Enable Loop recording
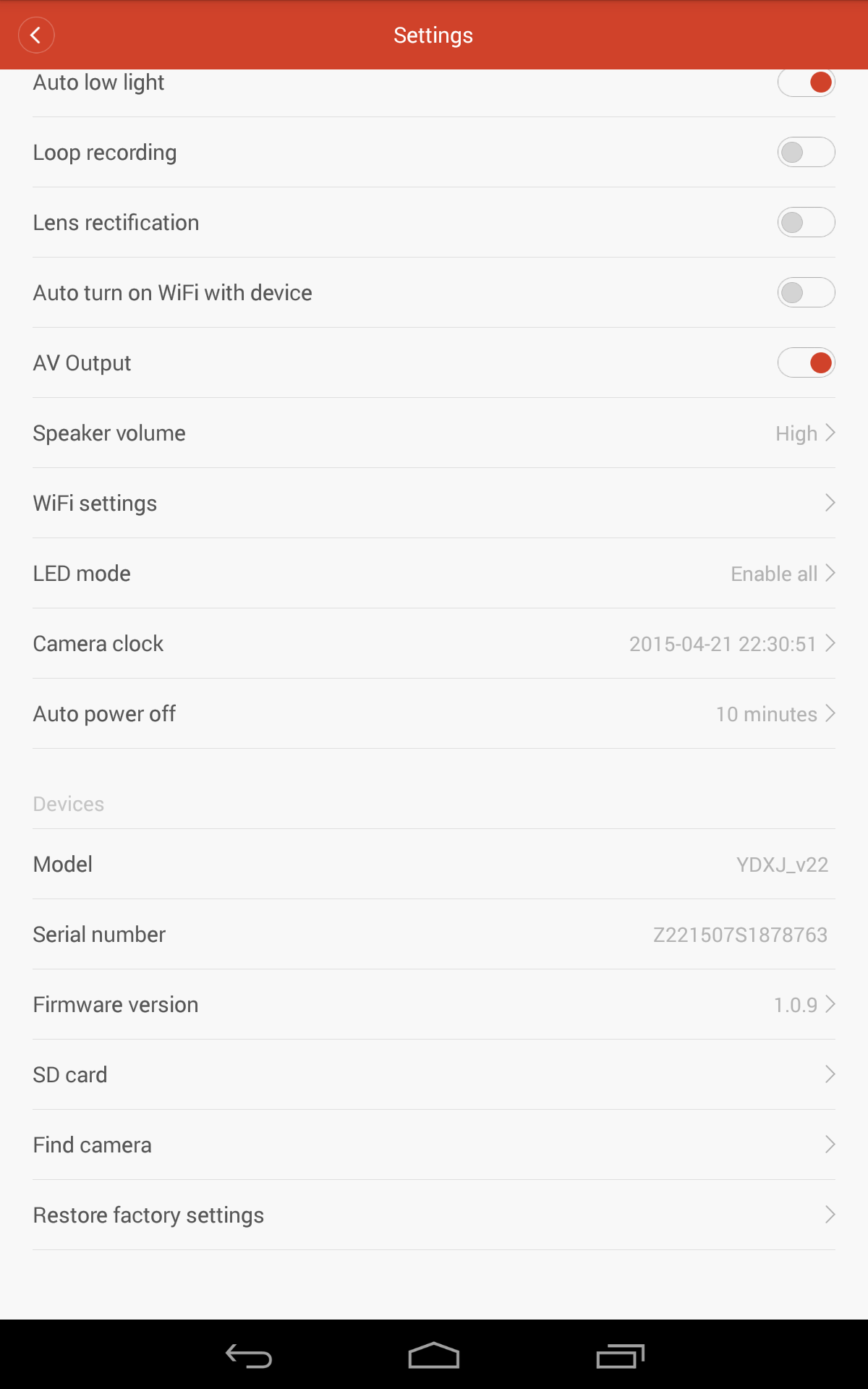Image resolution: width=868 pixels, height=1389 pixels. point(806,152)
